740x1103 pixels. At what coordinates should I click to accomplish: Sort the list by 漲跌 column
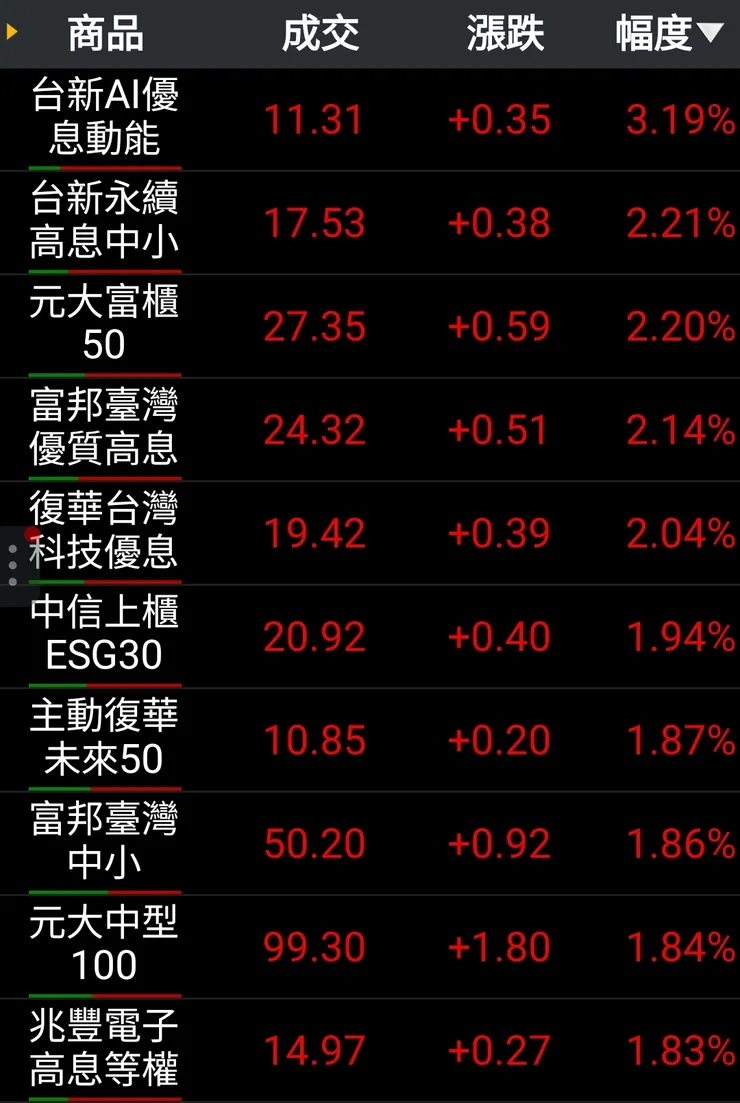pos(504,34)
